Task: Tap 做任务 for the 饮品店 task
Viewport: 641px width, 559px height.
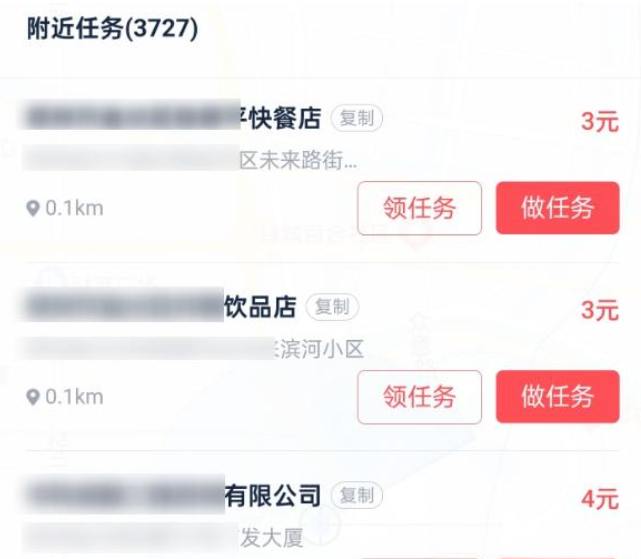Action: [x=557, y=397]
